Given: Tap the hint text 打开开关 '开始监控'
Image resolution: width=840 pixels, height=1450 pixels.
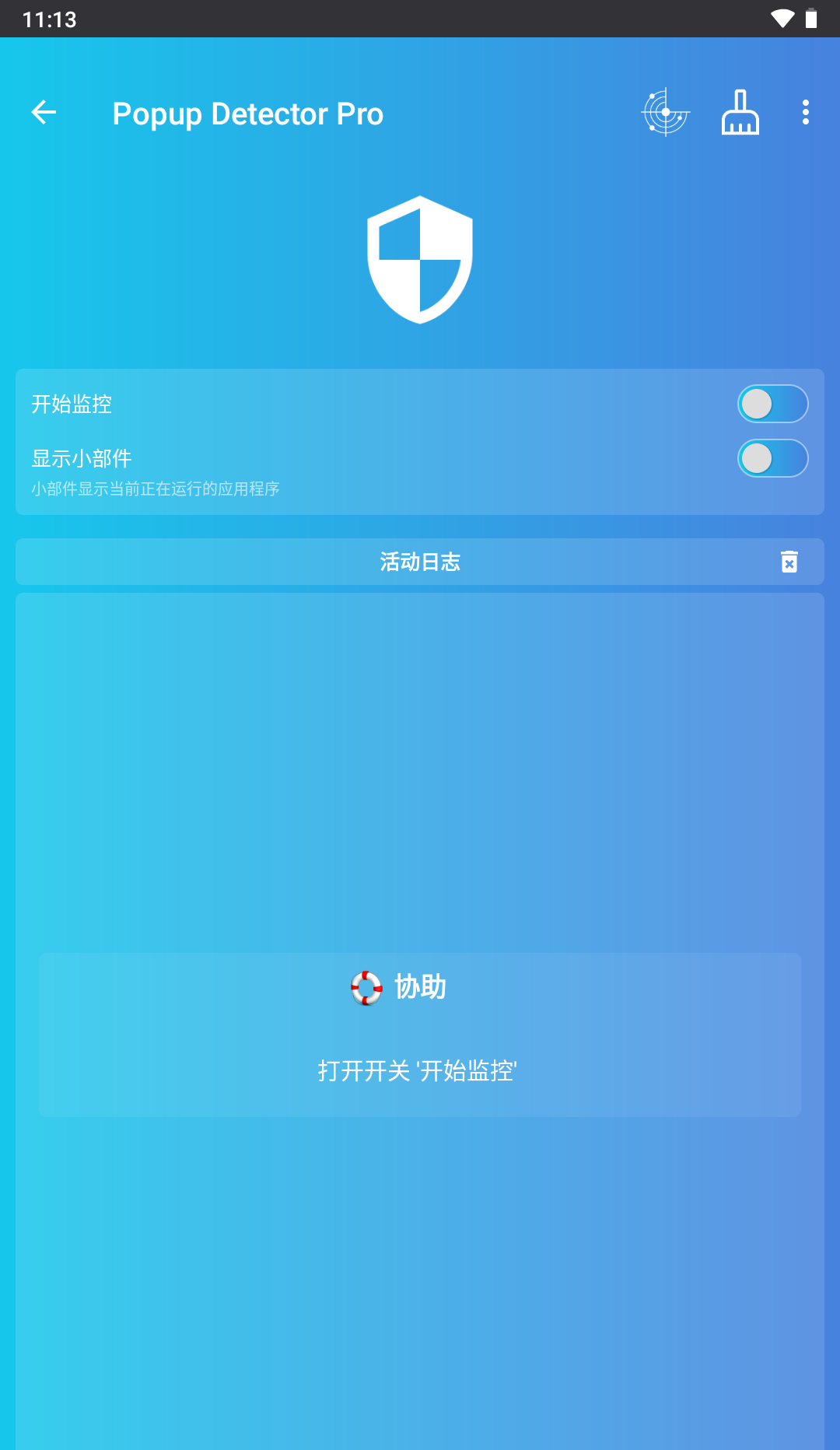Looking at the screenshot, I should tap(420, 1070).
